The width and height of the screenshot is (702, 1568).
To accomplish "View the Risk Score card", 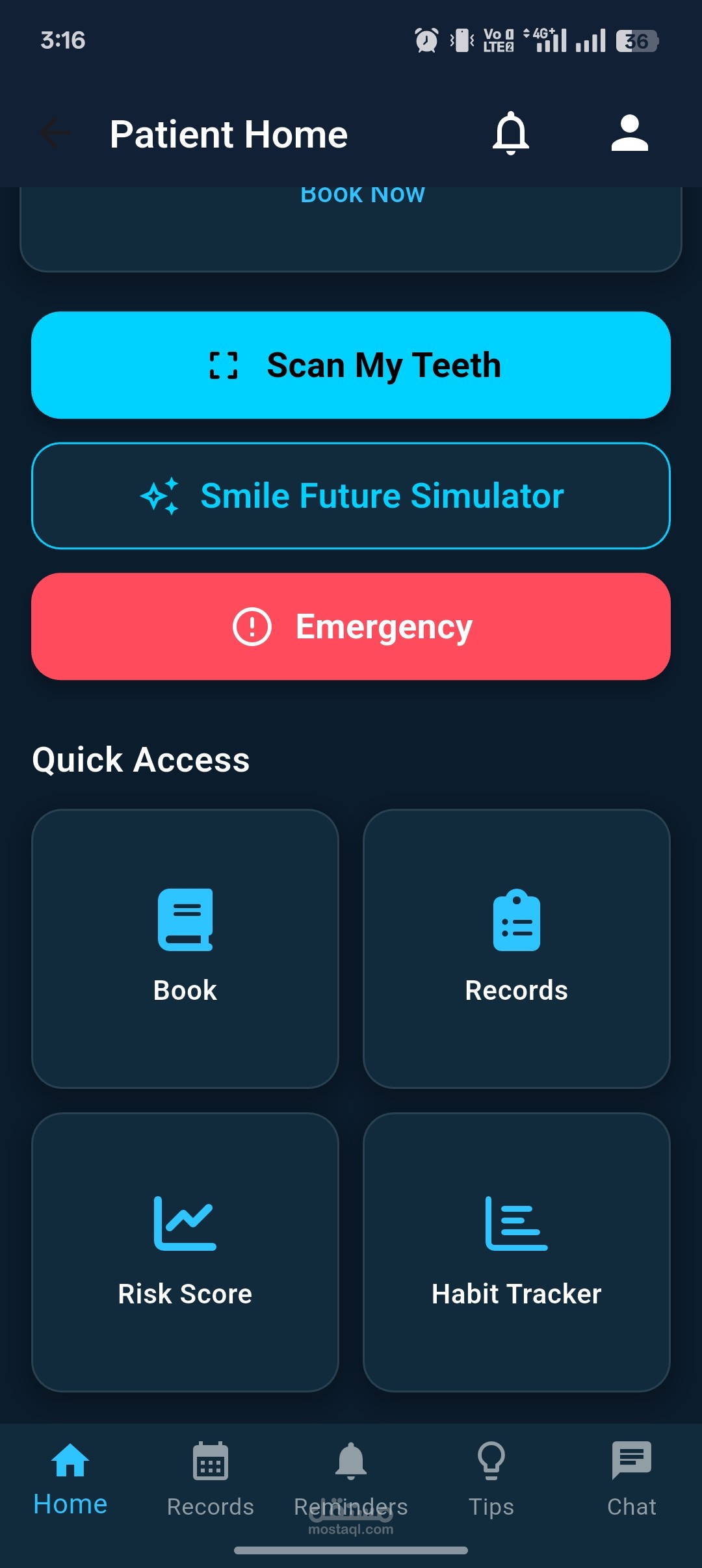I will pos(185,1252).
